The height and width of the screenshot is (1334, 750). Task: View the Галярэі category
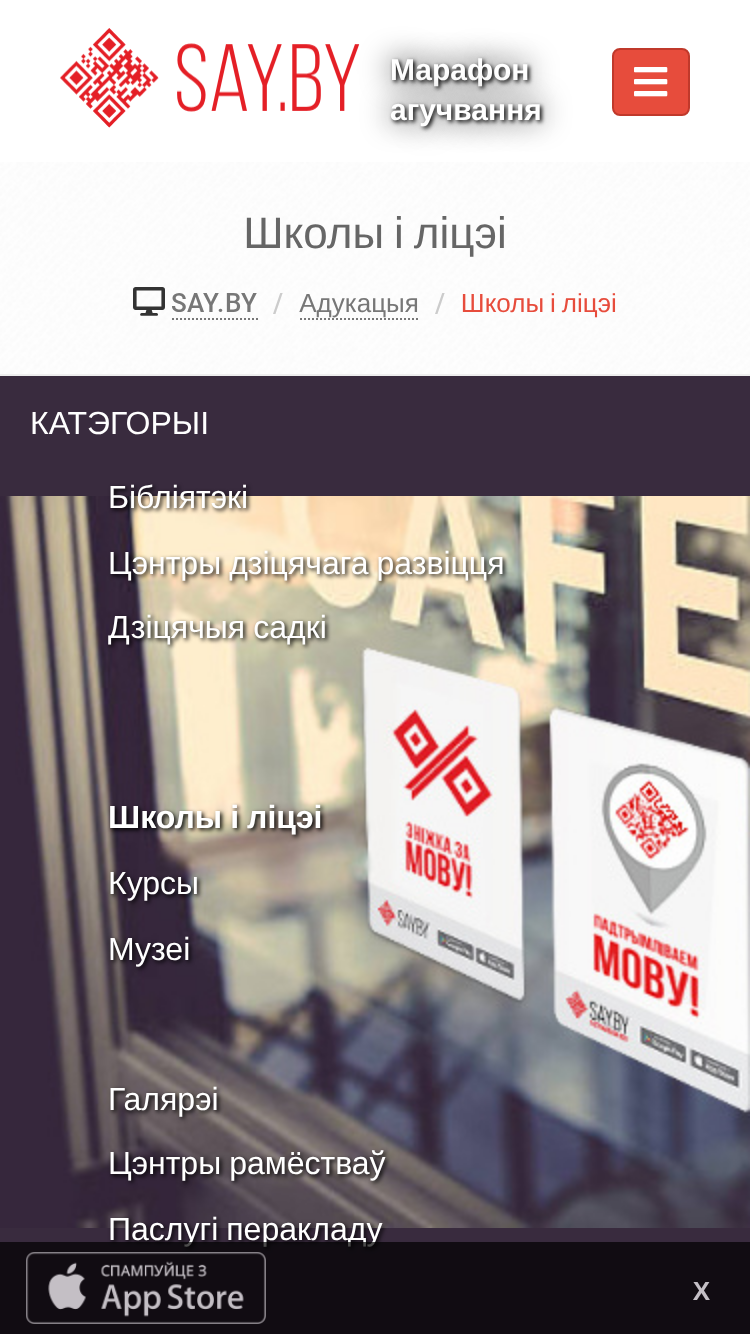pos(163,1099)
